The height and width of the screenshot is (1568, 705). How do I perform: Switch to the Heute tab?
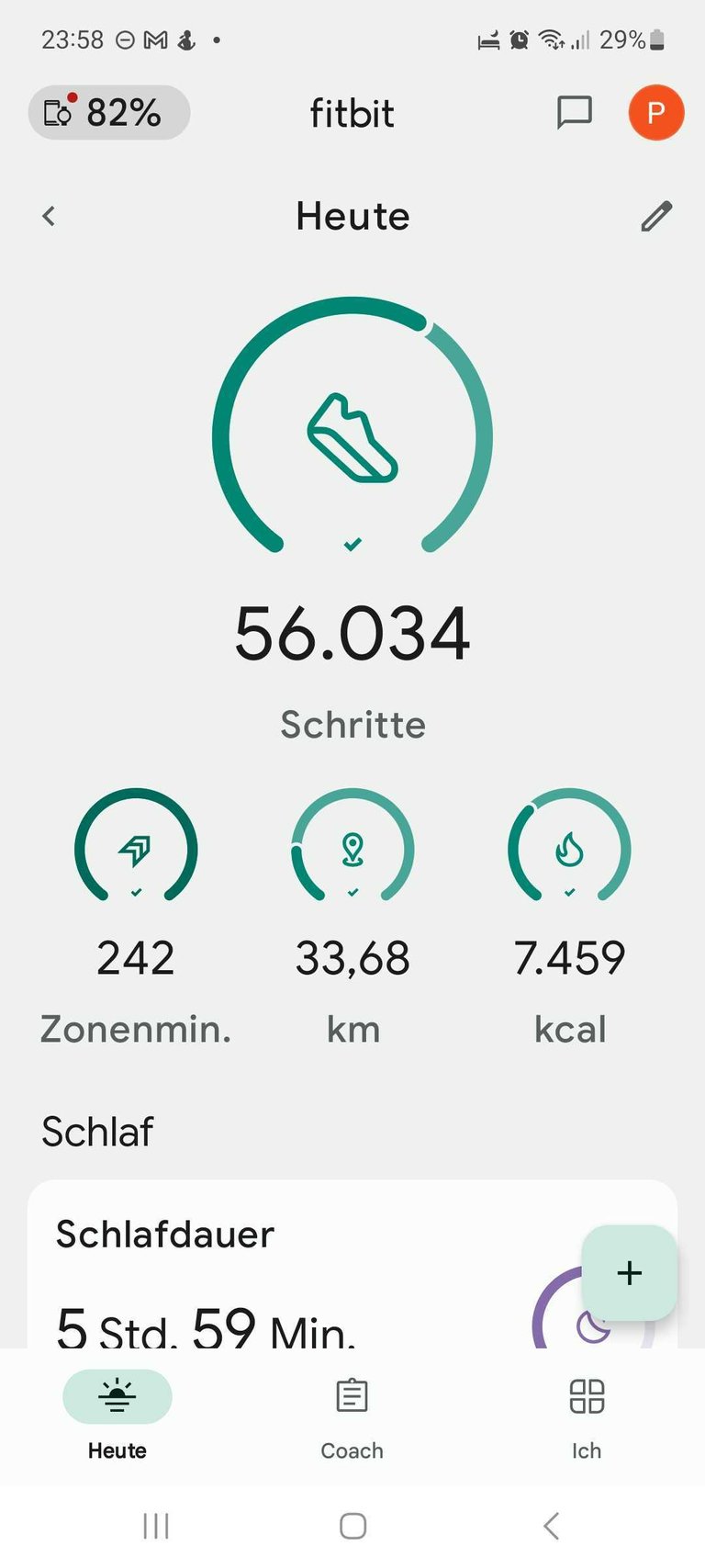pos(117,1415)
